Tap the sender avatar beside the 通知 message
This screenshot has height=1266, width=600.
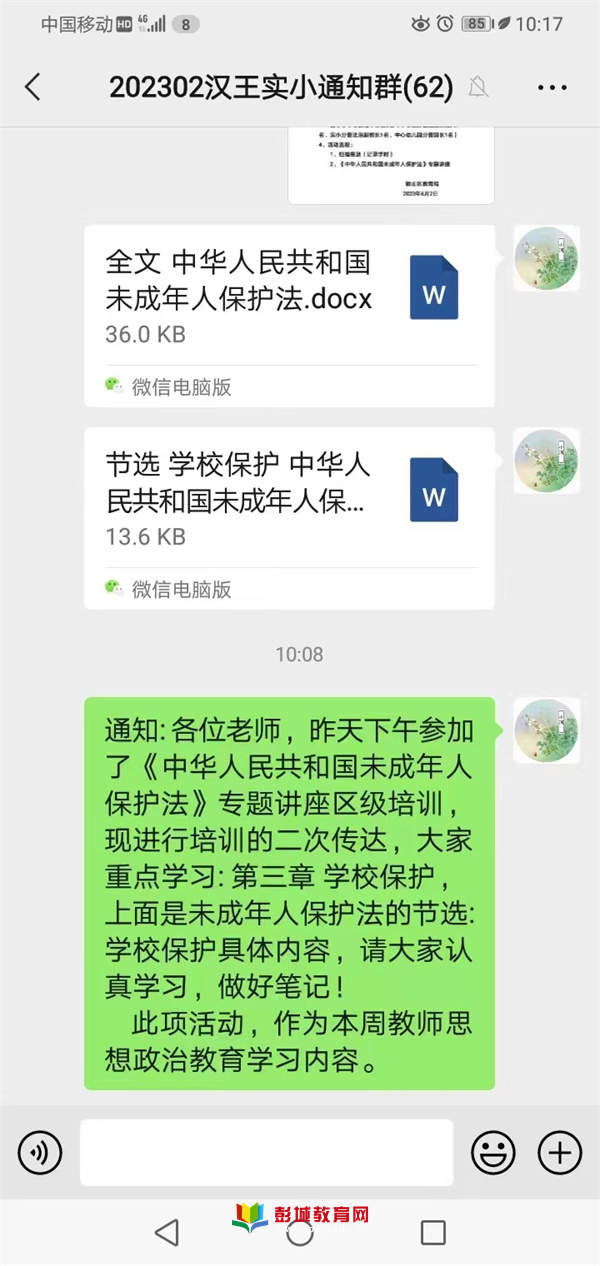pyautogui.click(x=546, y=731)
